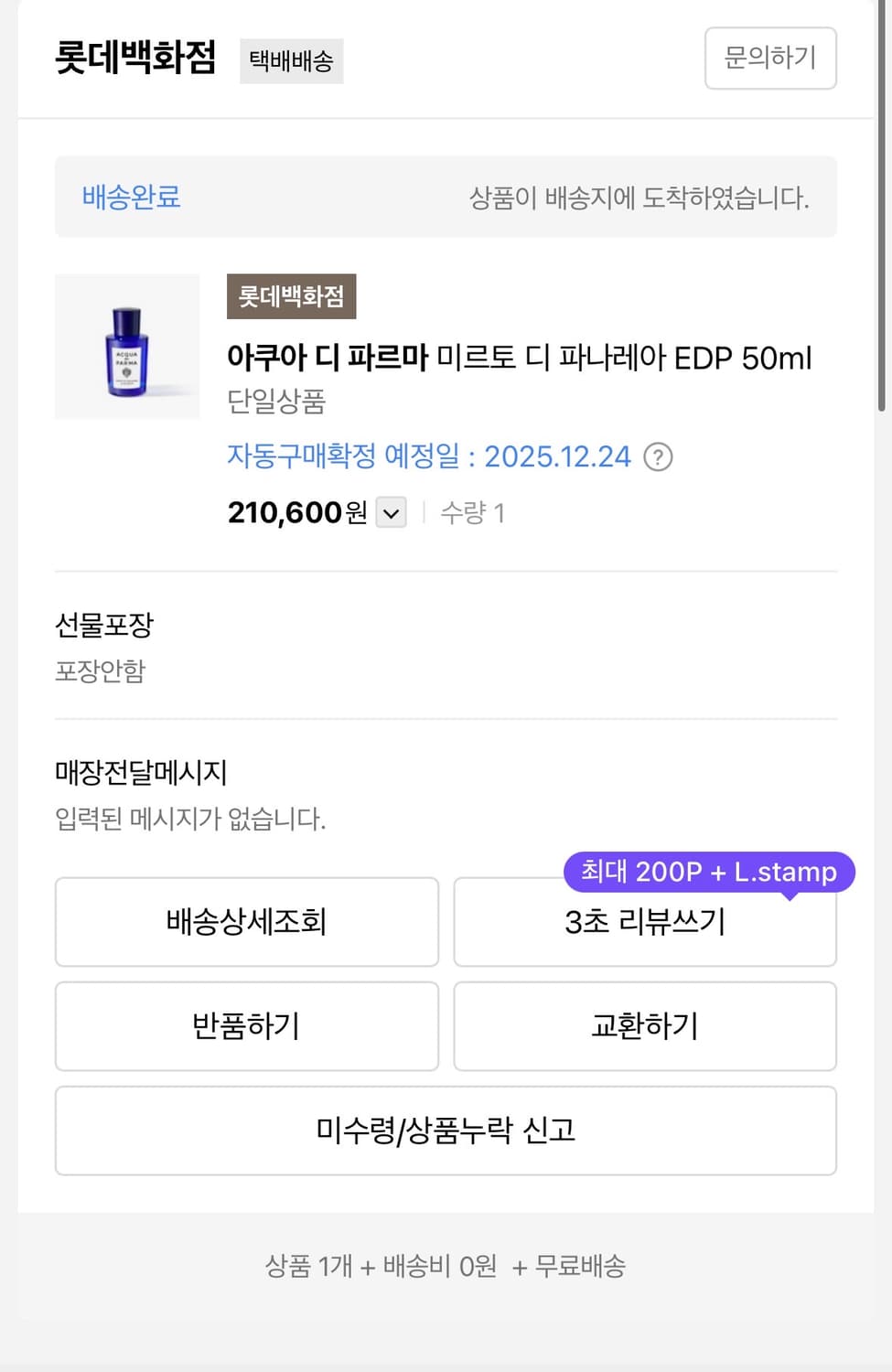The width and height of the screenshot is (892, 1372).
Task: Open the Acqua di Parma product thumbnail
Action: 126,348
